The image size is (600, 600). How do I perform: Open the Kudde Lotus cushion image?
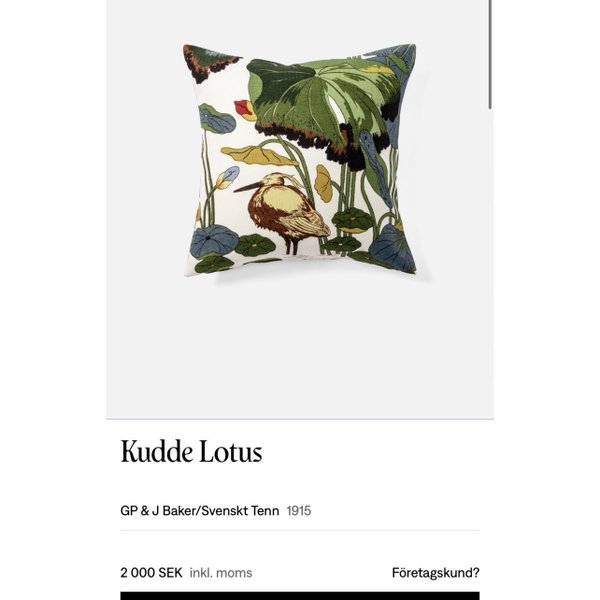pos(300,160)
